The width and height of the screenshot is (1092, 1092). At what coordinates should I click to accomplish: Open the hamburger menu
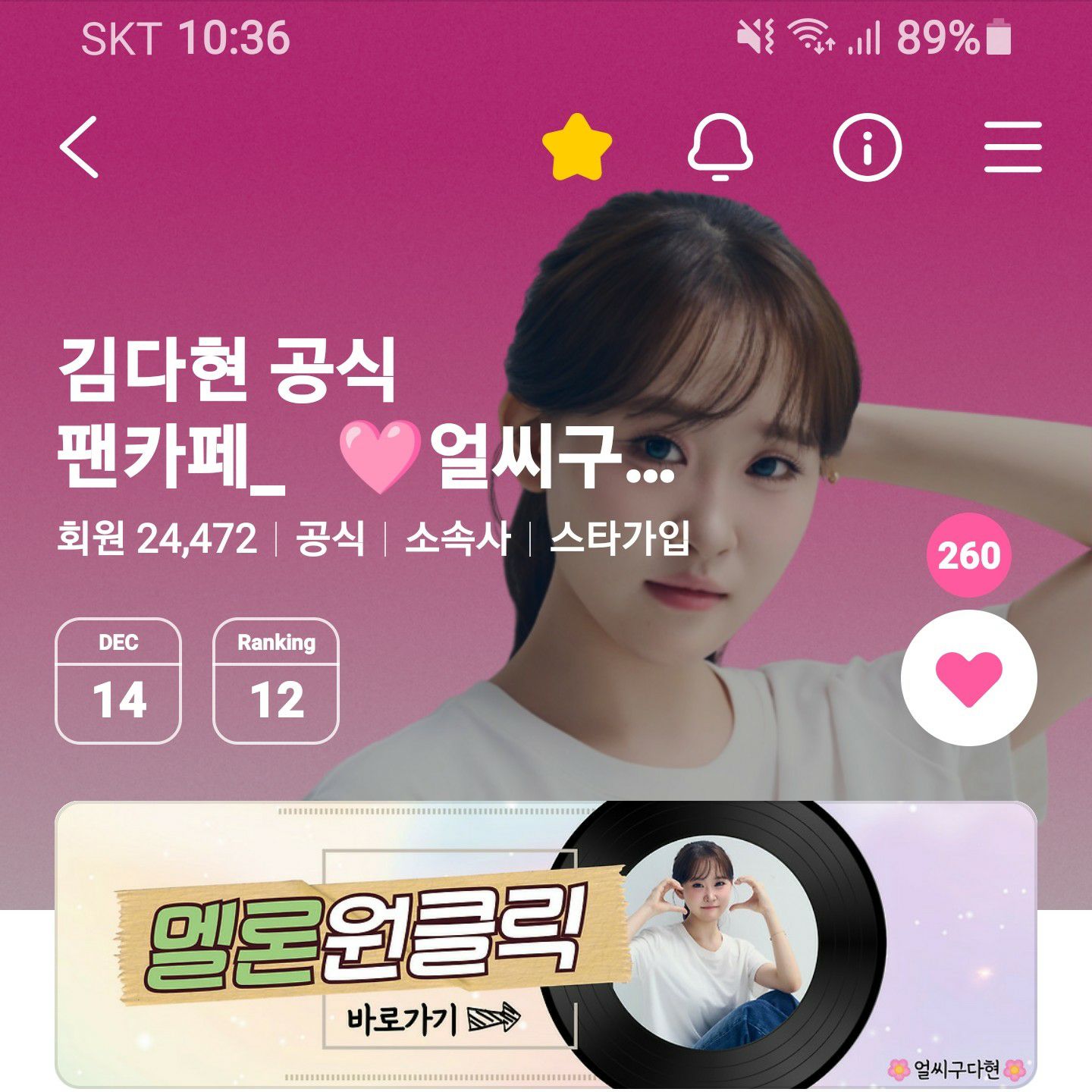[1013, 147]
